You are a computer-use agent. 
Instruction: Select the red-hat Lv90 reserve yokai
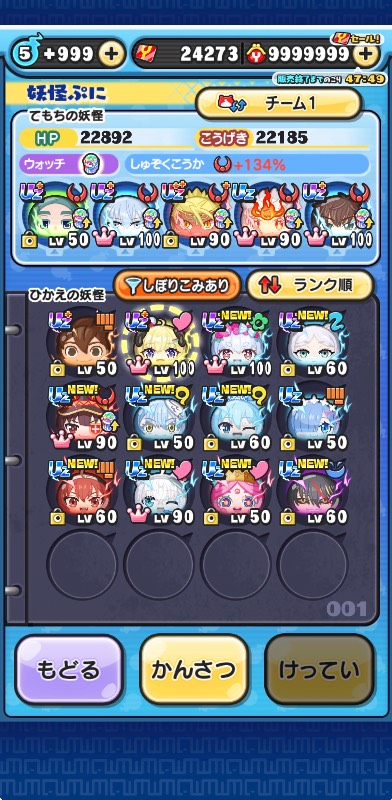[83, 417]
